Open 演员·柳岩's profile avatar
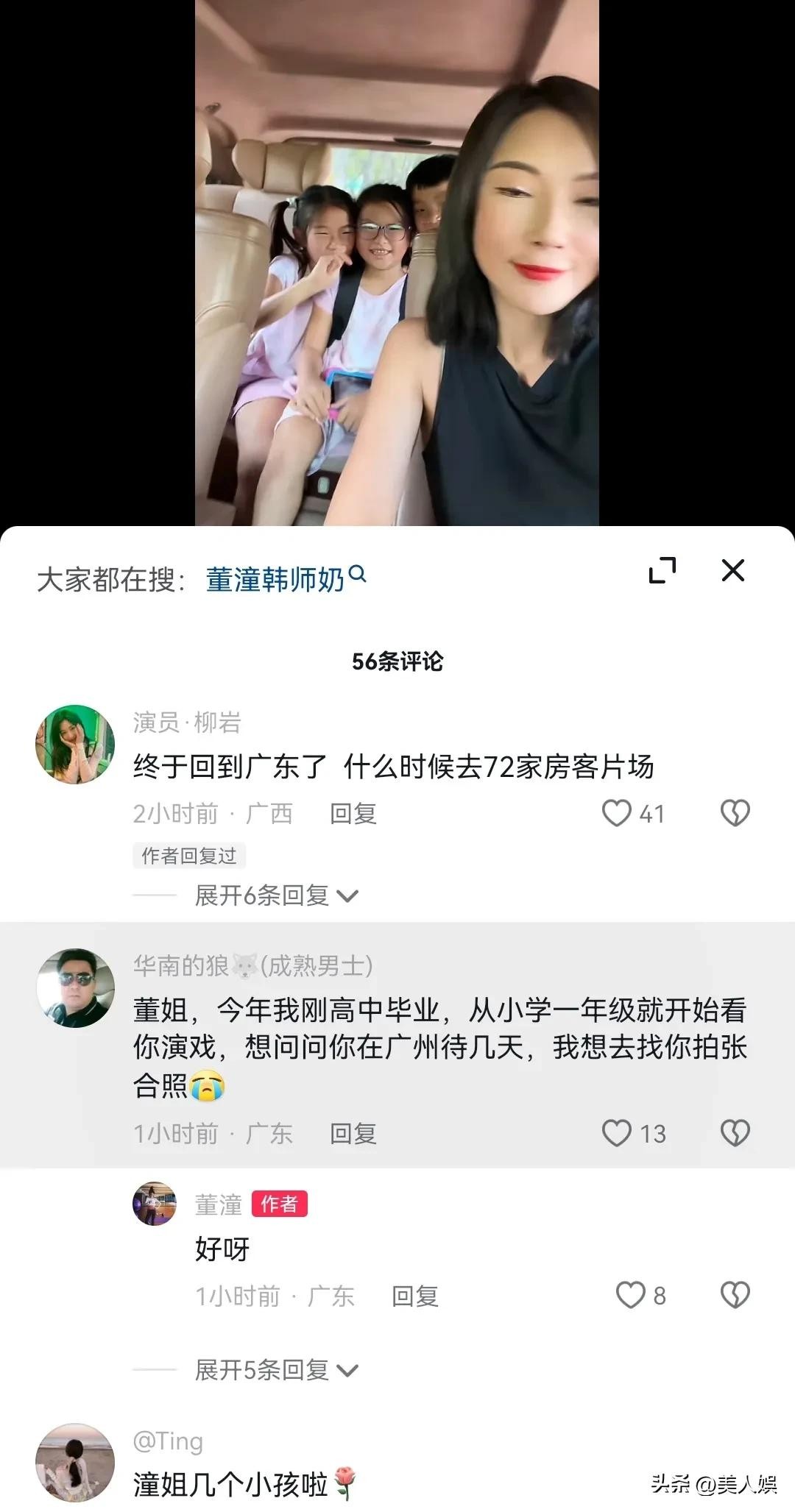Viewport: 795px width, 1512px height. pos(75,744)
